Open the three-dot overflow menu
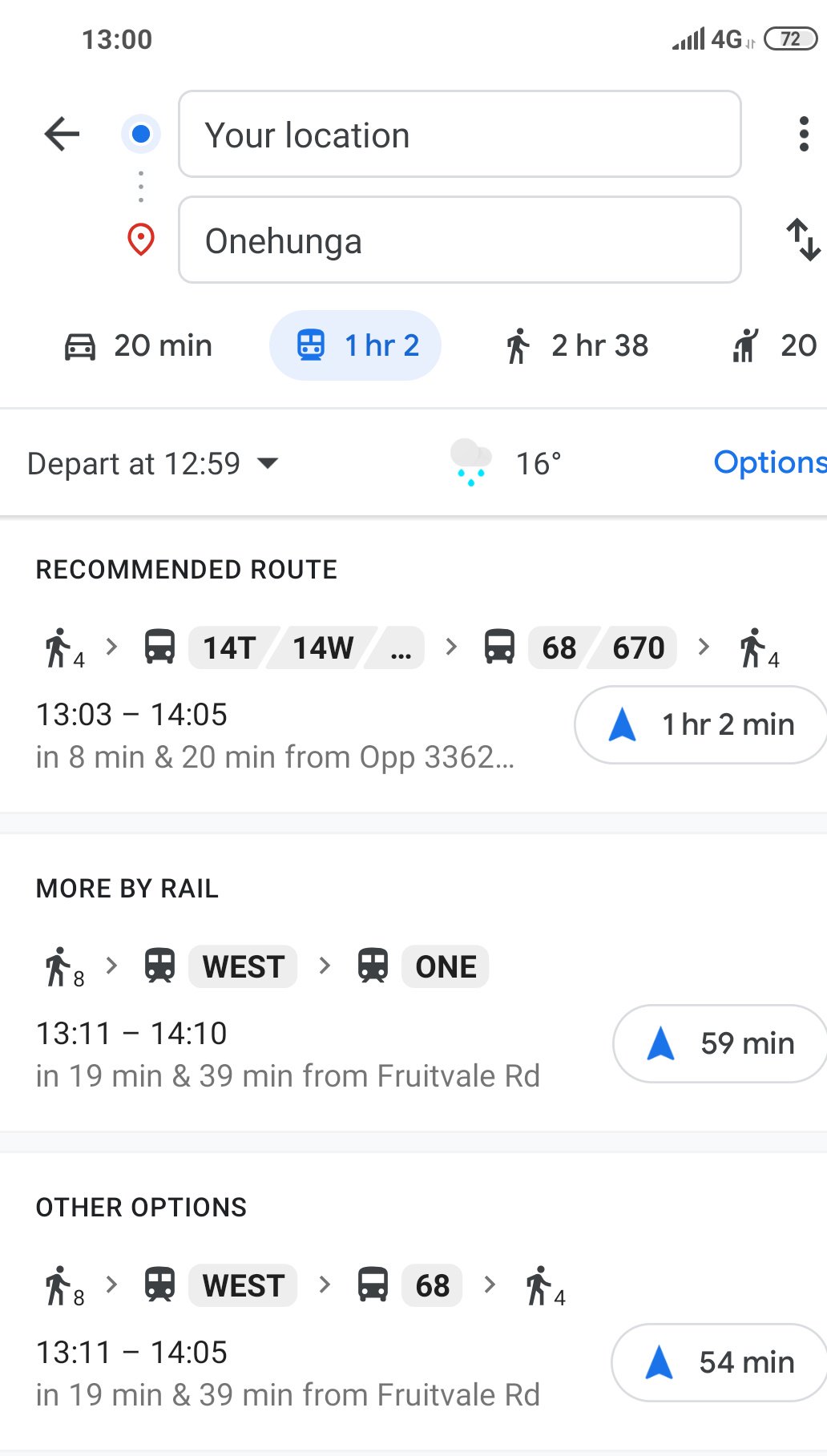 [x=803, y=134]
